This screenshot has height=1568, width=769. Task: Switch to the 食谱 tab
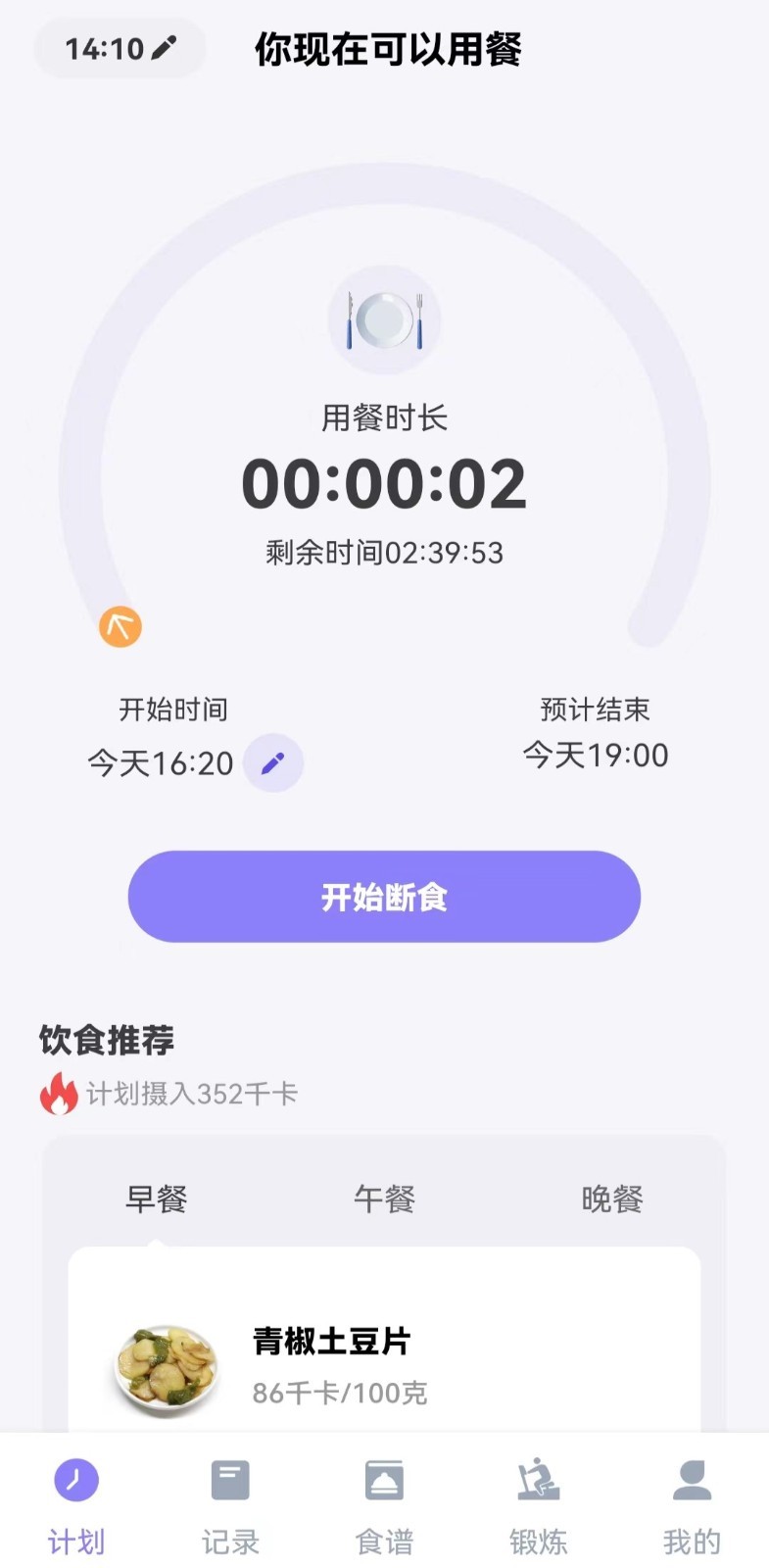(x=384, y=1504)
